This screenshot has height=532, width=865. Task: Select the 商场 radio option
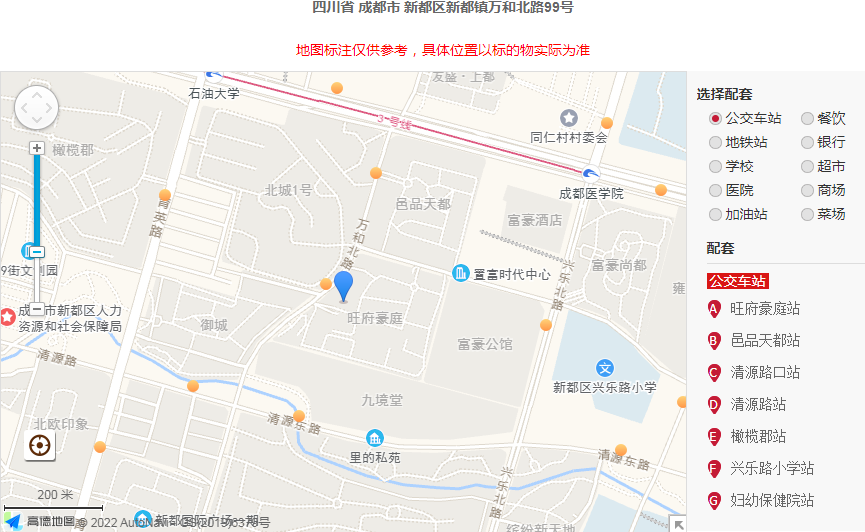(807, 190)
